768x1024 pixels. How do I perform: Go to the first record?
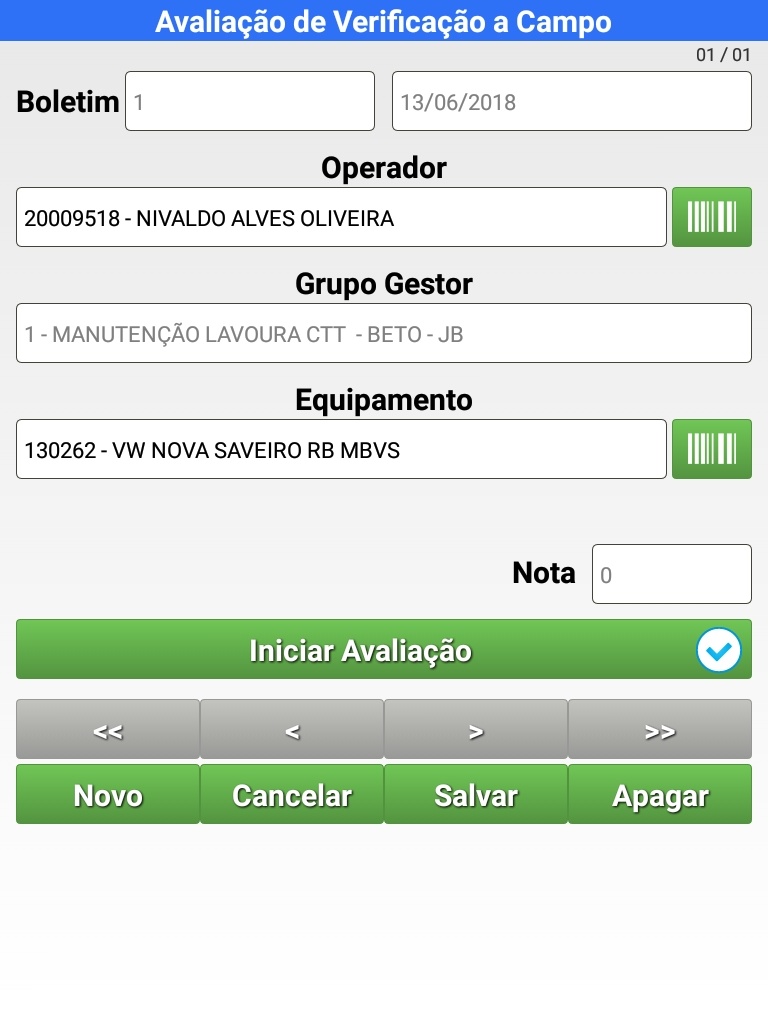[x=108, y=730]
